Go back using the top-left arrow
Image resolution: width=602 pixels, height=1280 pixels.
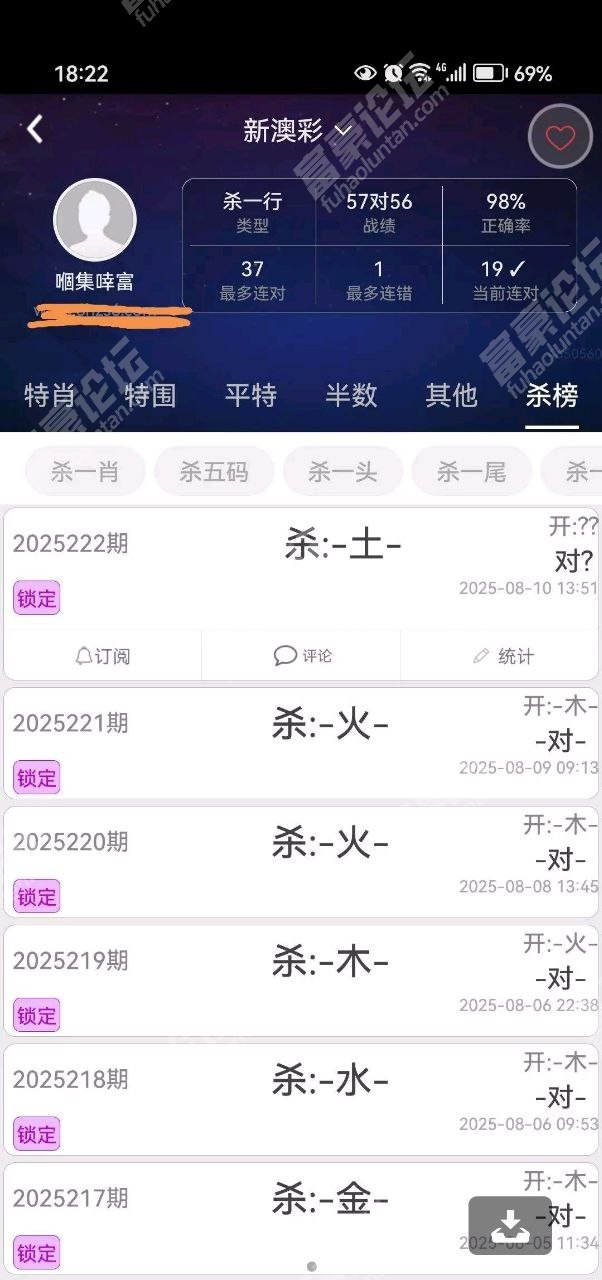click(x=35, y=129)
